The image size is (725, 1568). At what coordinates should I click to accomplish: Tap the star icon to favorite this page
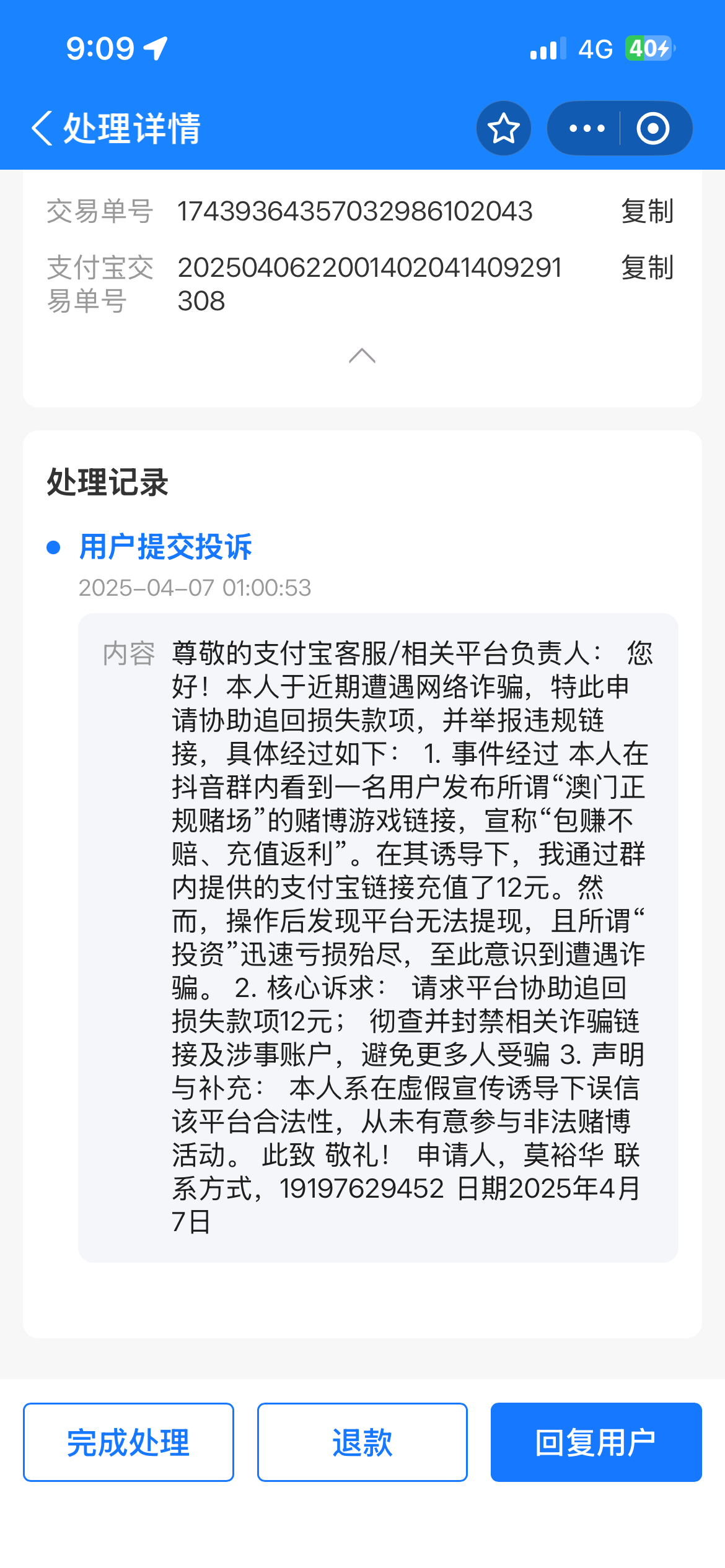tap(503, 128)
